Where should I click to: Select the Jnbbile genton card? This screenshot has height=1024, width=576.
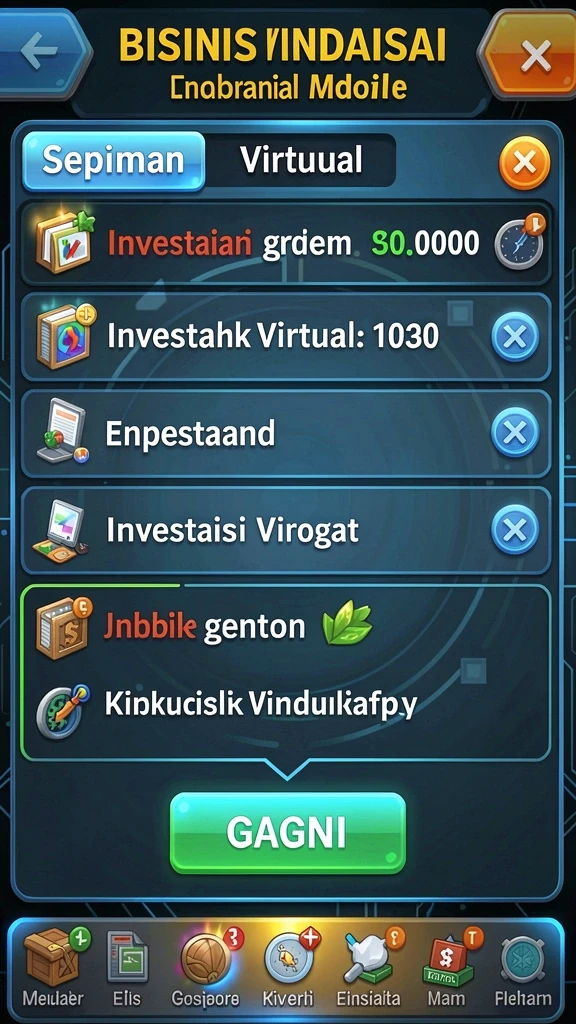pyautogui.click(x=285, y=673)
